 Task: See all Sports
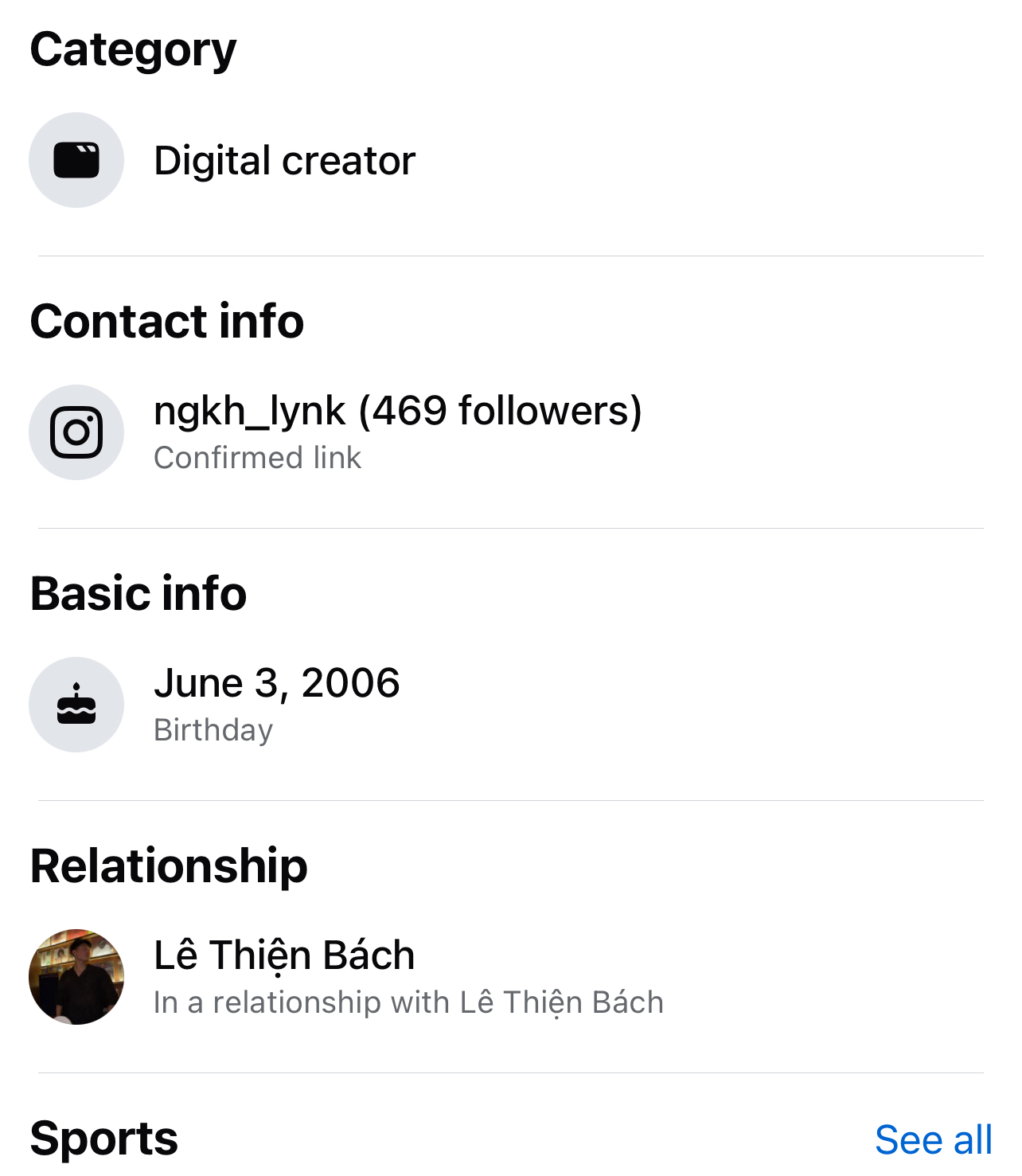pos(932,1139)
